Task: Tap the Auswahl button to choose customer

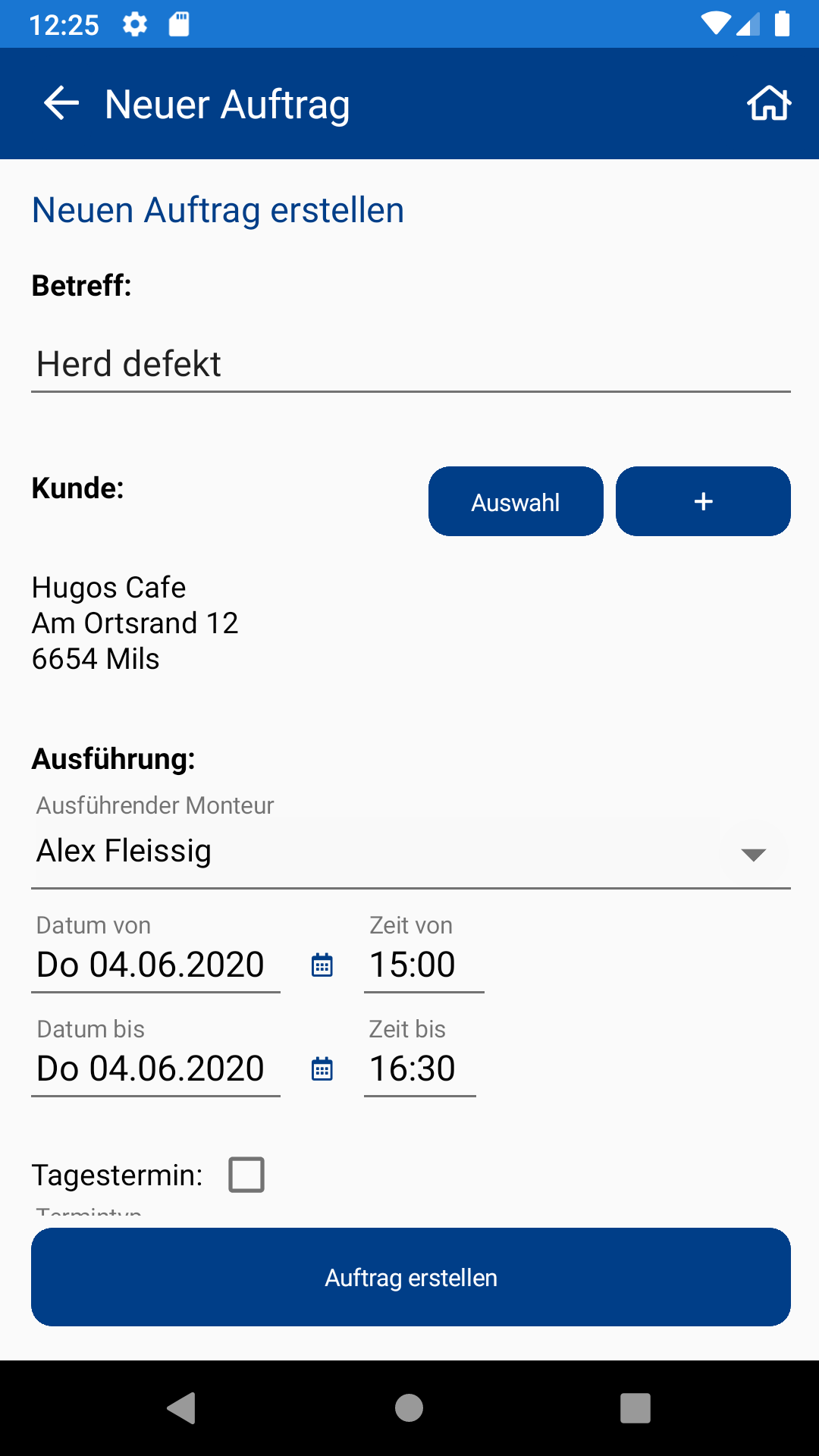Action: [x=516, y=501]
